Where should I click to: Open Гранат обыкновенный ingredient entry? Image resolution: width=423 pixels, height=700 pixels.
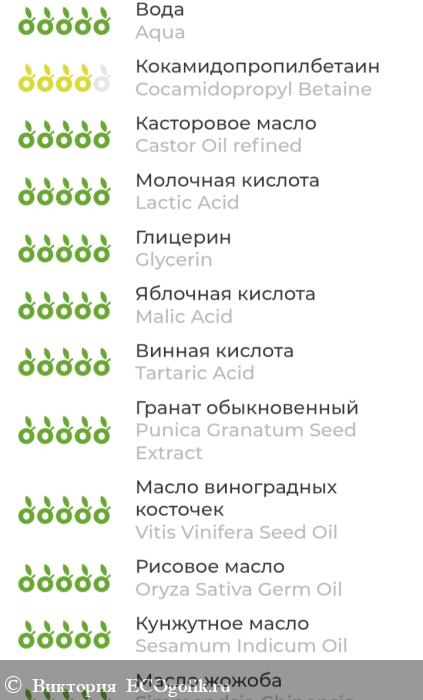tap(212, 430)
